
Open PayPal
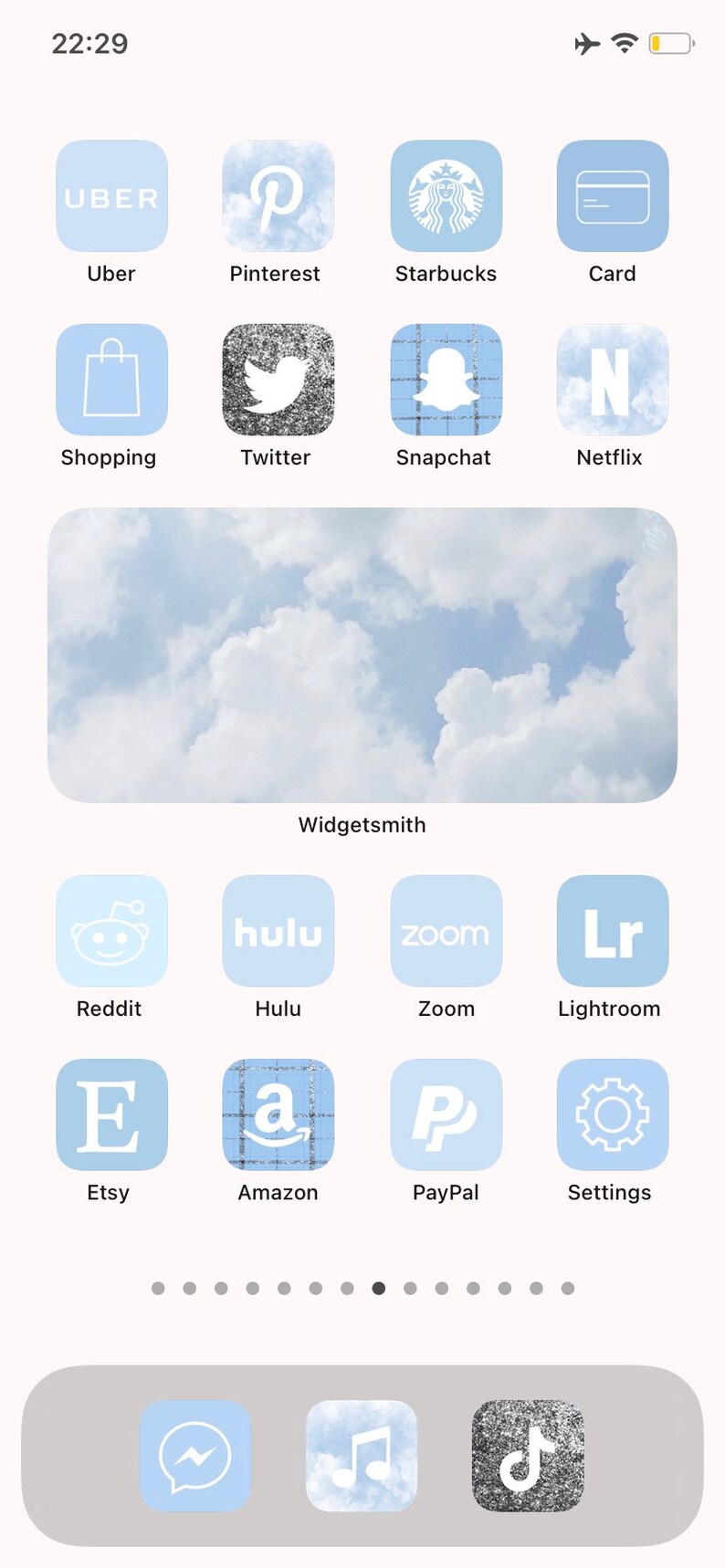447,1114
